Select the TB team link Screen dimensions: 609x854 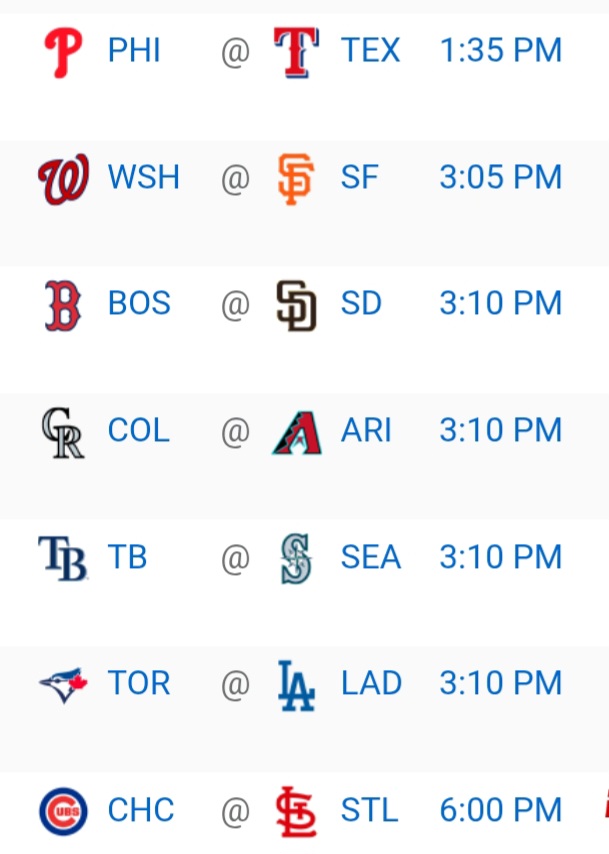pos(127,557)
